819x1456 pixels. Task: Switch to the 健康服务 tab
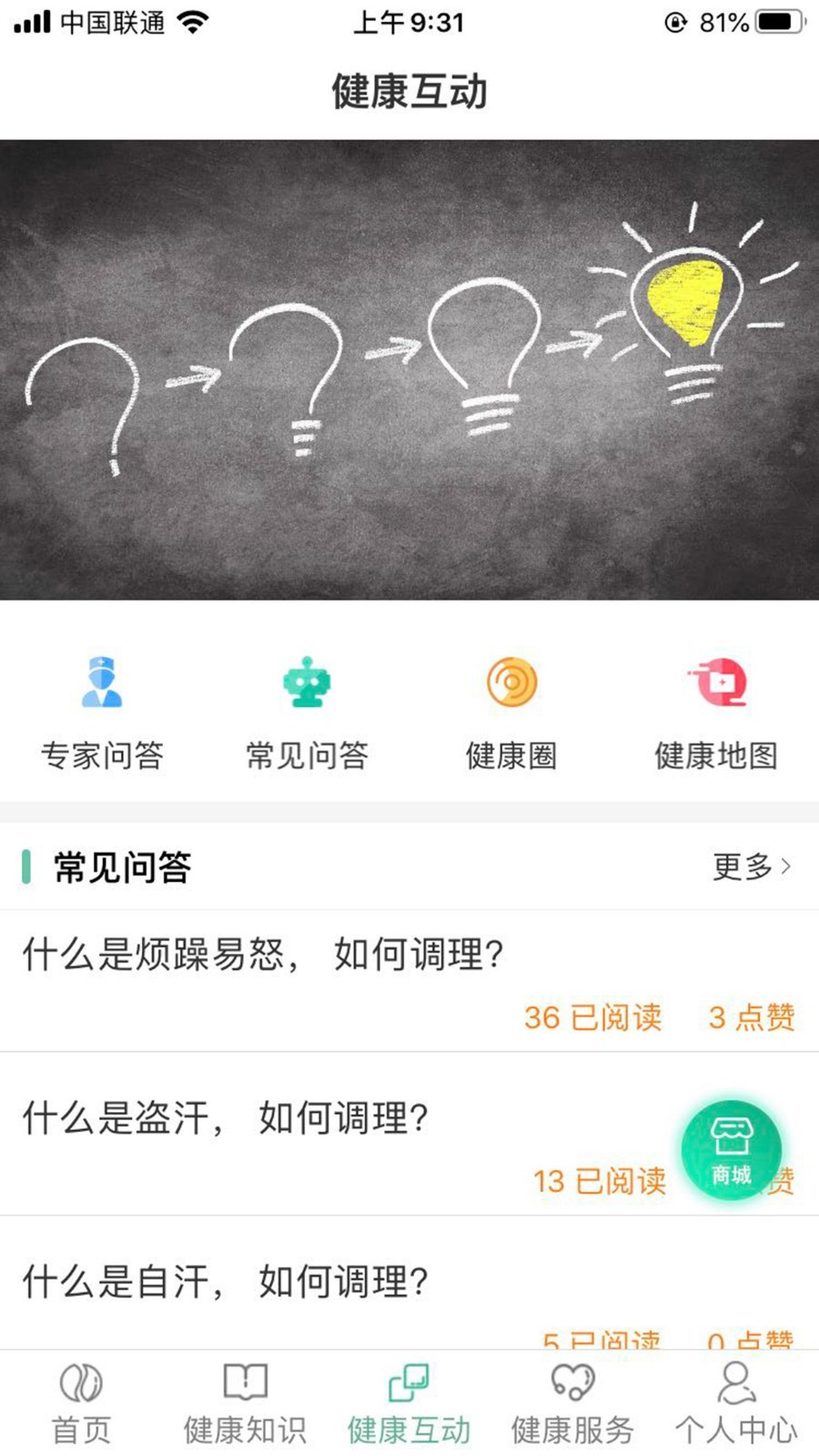[x=571, y=1401]
